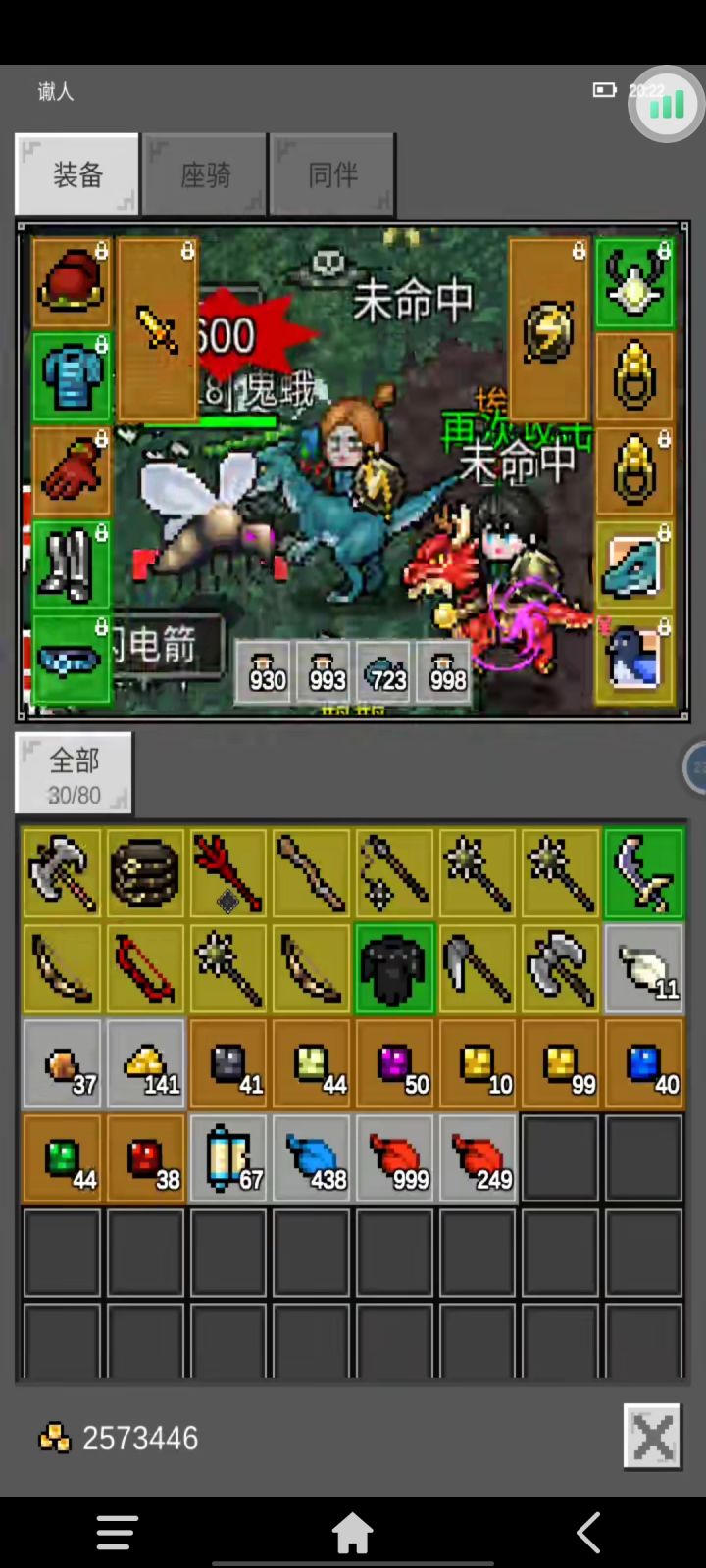This screenshot has width=706, height=1568.
Task: Select the white boots equipment slot
Action: coord(70,563)
